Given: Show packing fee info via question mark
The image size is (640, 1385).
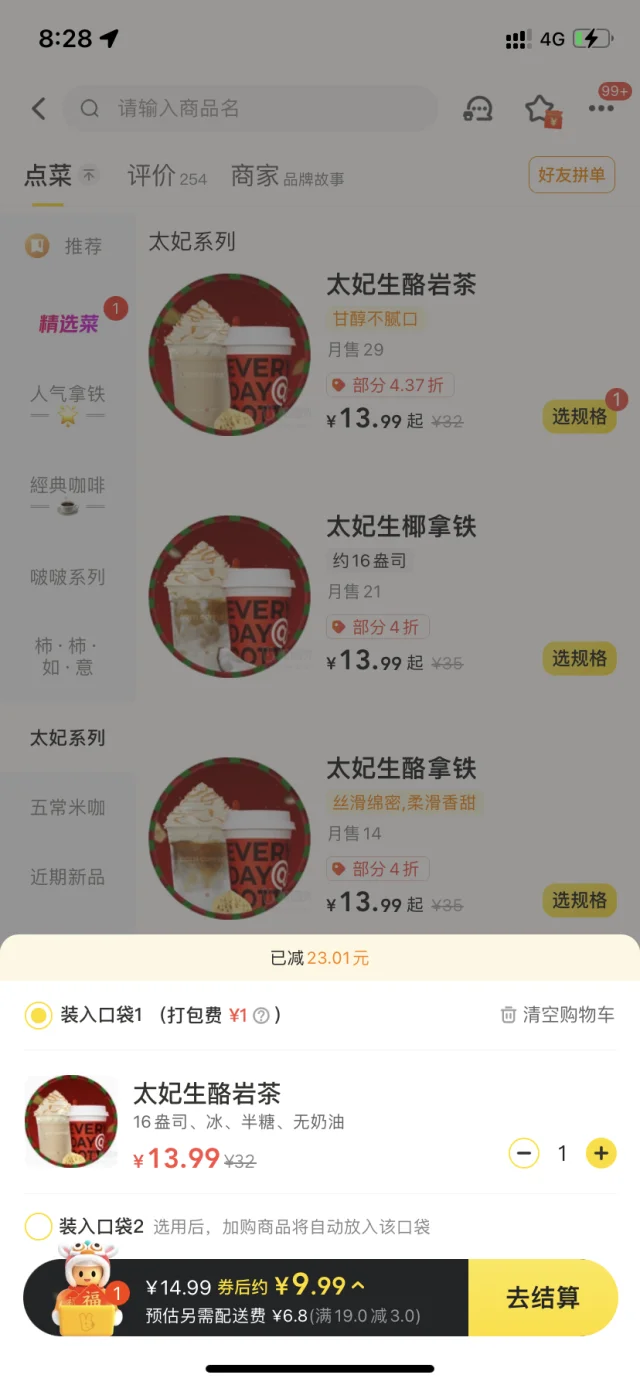Looking at the screenshot, I should point(261,1016).
